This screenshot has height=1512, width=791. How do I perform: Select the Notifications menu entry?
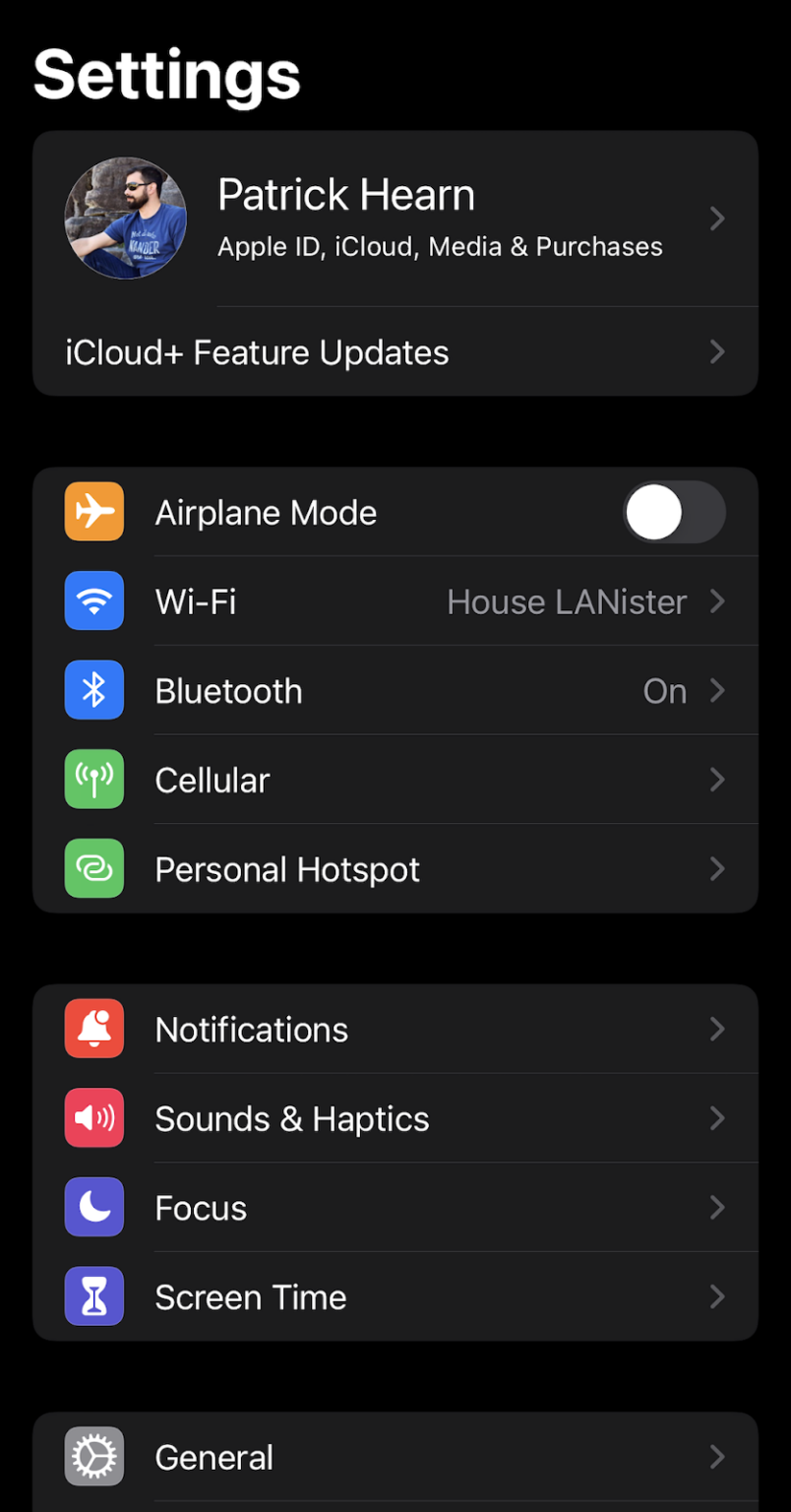[251, 1029]
